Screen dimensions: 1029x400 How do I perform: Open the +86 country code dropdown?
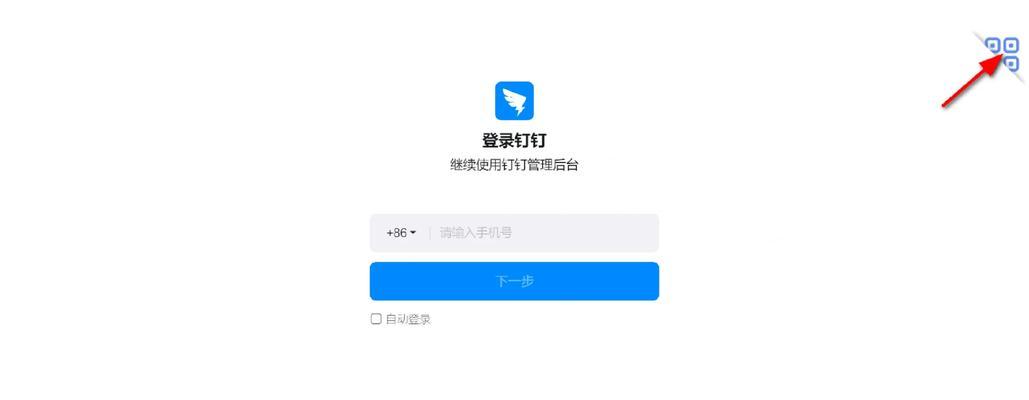(401, 233)
